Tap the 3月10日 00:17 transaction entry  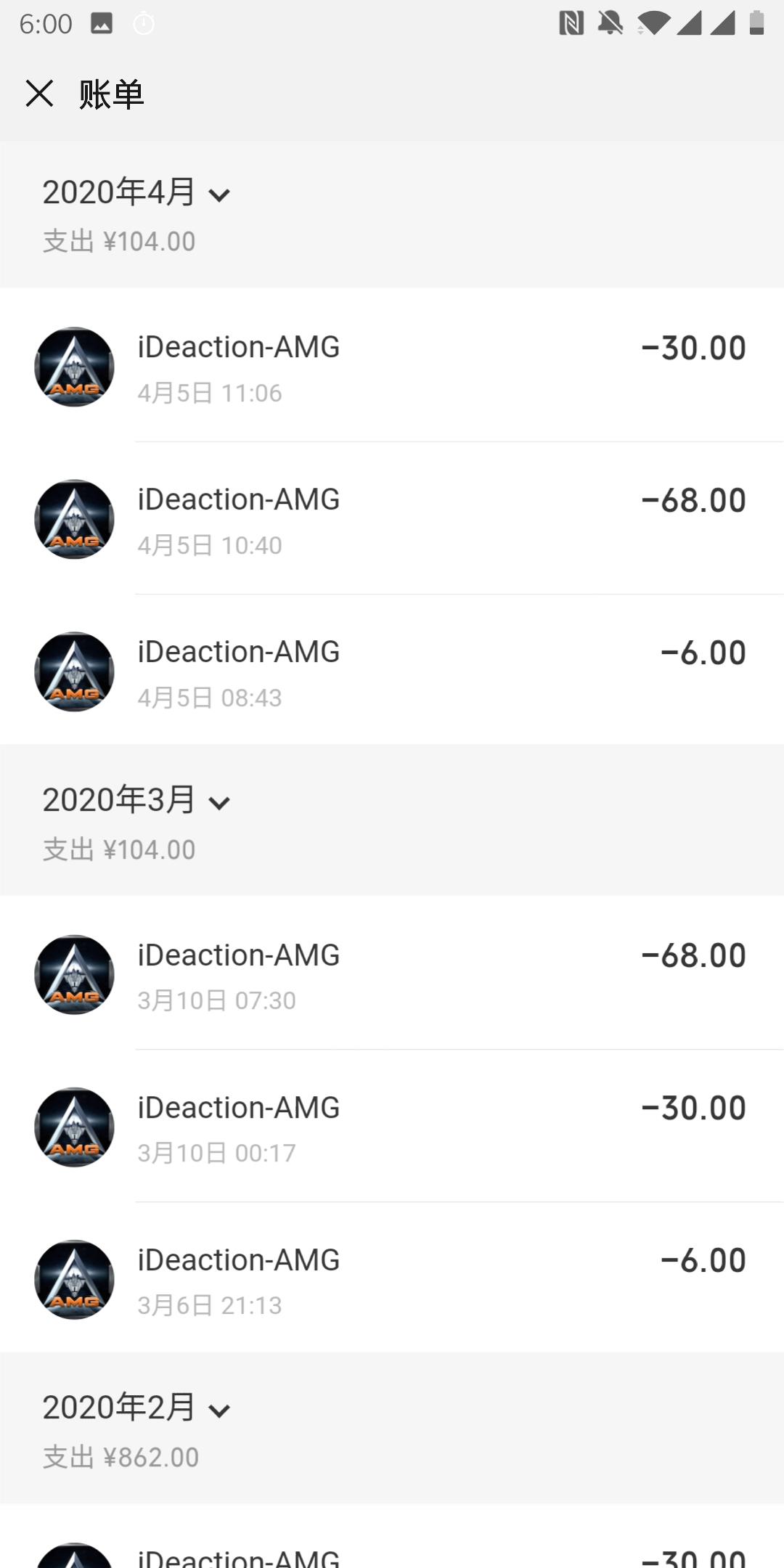click(392, 1127)
